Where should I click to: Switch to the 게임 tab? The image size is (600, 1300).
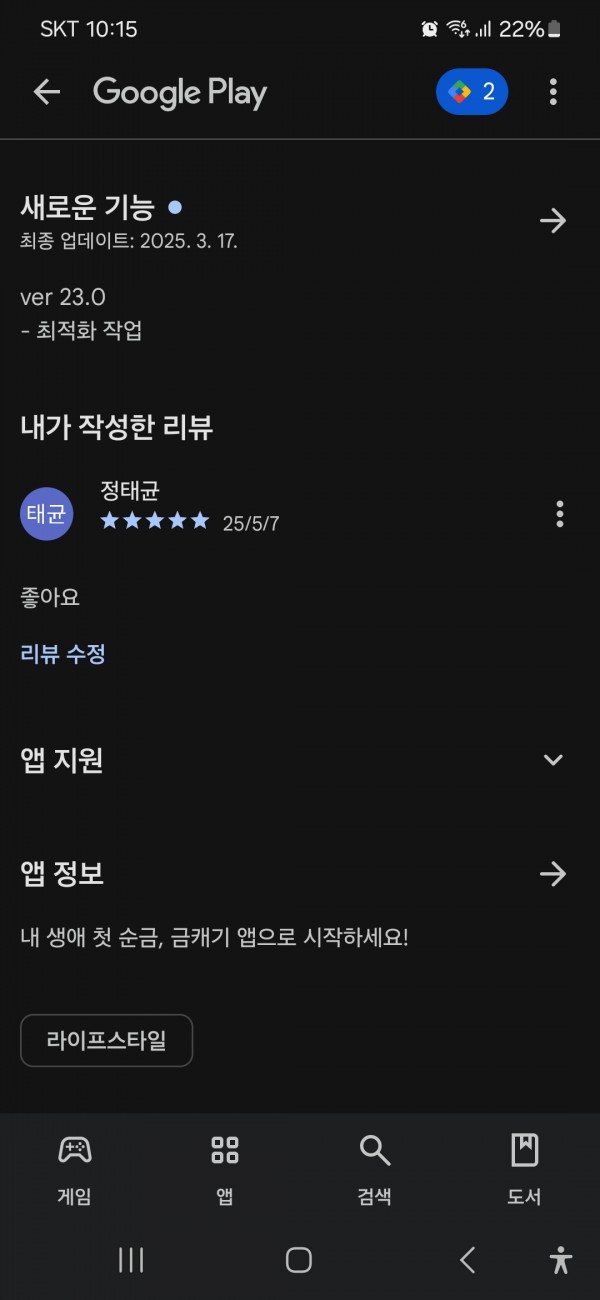tap(75, 1170)
